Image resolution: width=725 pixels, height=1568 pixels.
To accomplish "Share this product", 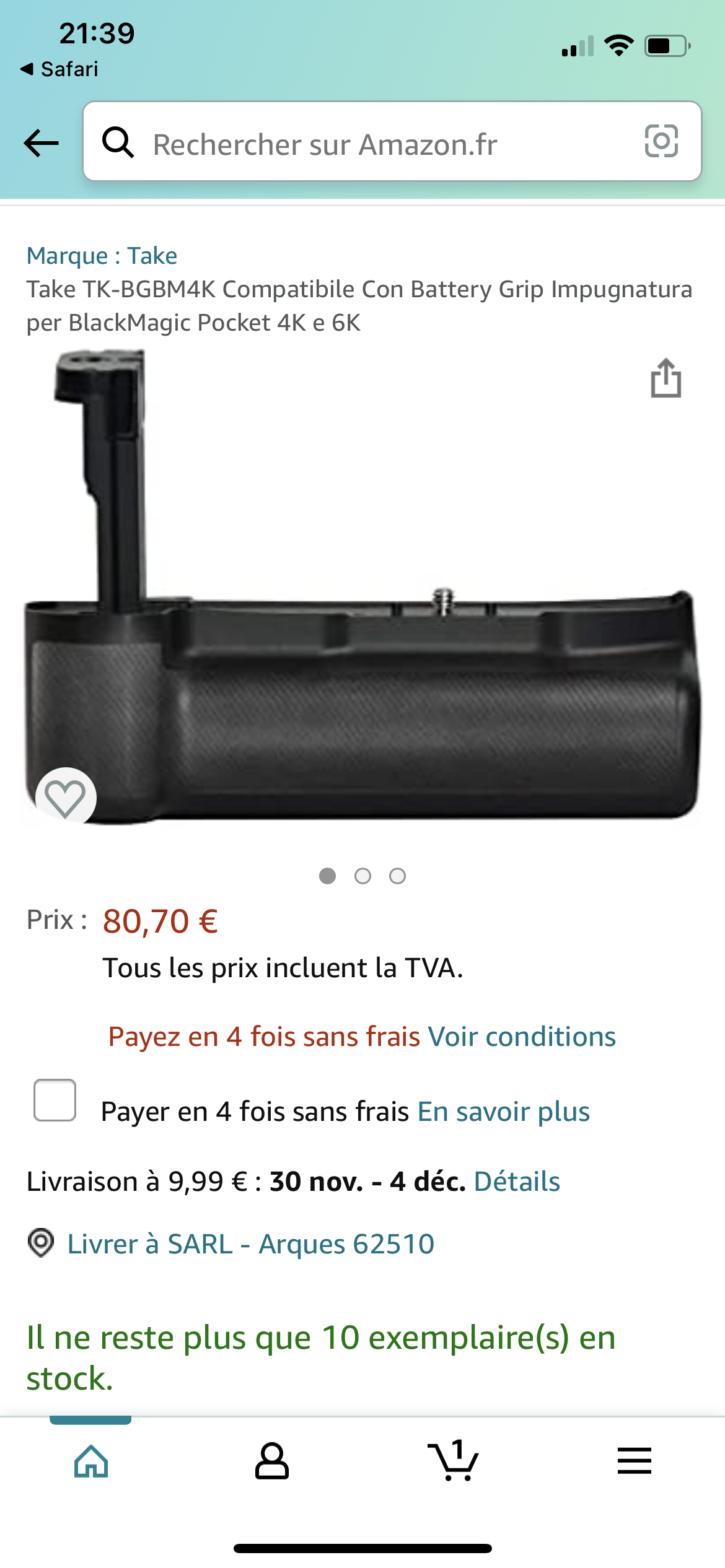I will [x=666, y=378].
